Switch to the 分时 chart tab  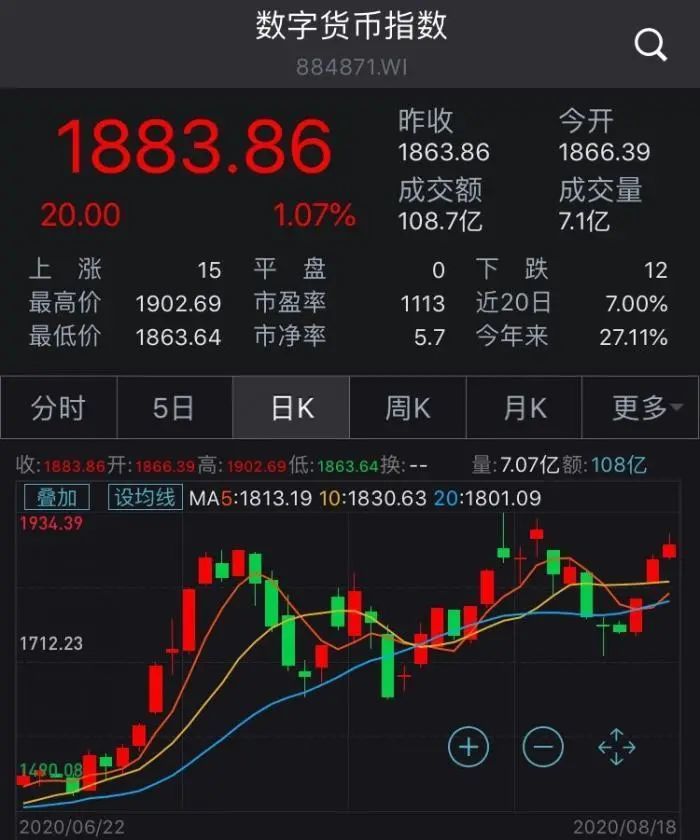(x=59, y=408)
